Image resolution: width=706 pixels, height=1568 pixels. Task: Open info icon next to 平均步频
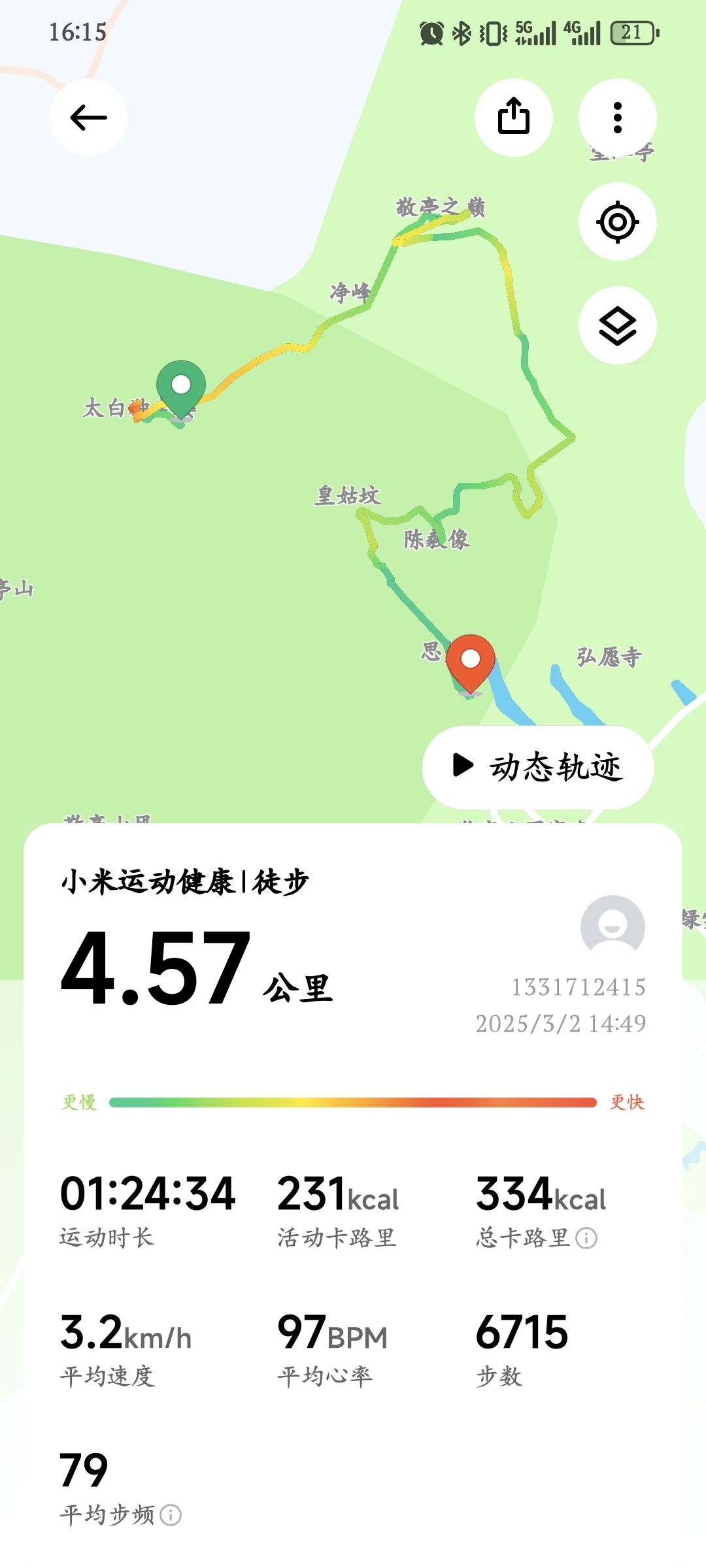tap(171, 1515)
